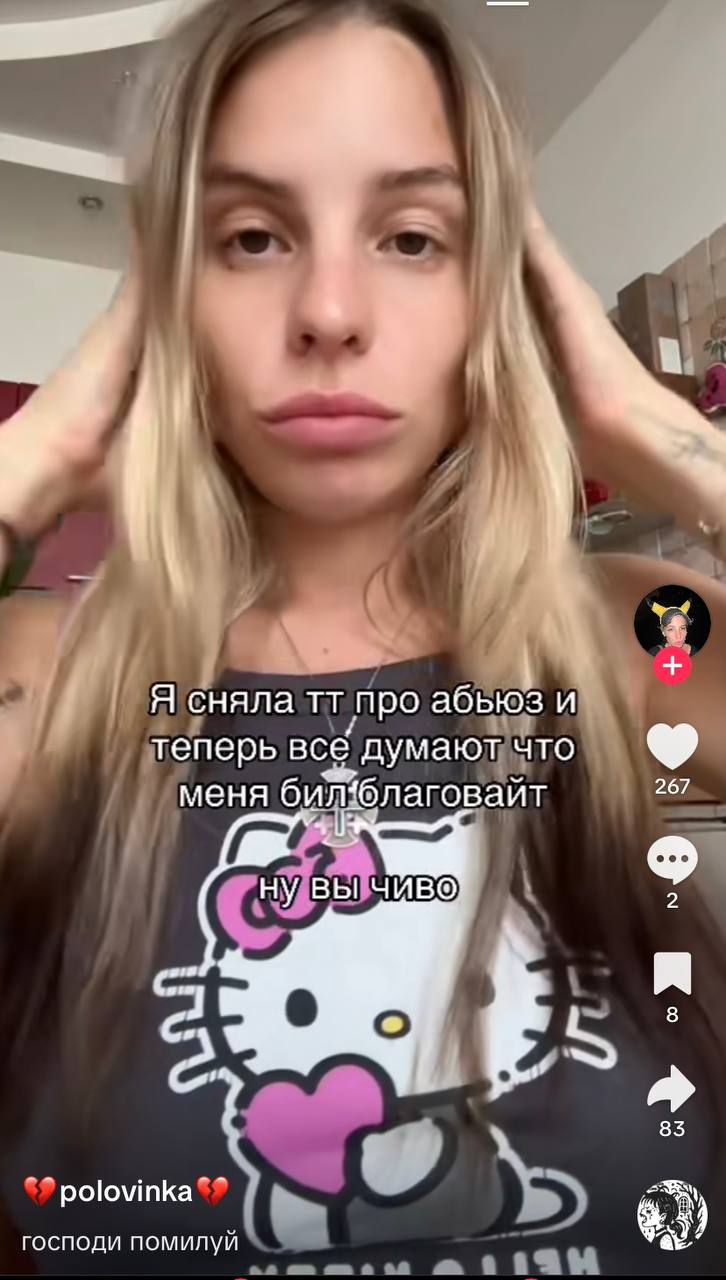The height and width of the screenshot is (1280, 726).
Task: Open the spinning sound disc
Action: point(672,1215)
